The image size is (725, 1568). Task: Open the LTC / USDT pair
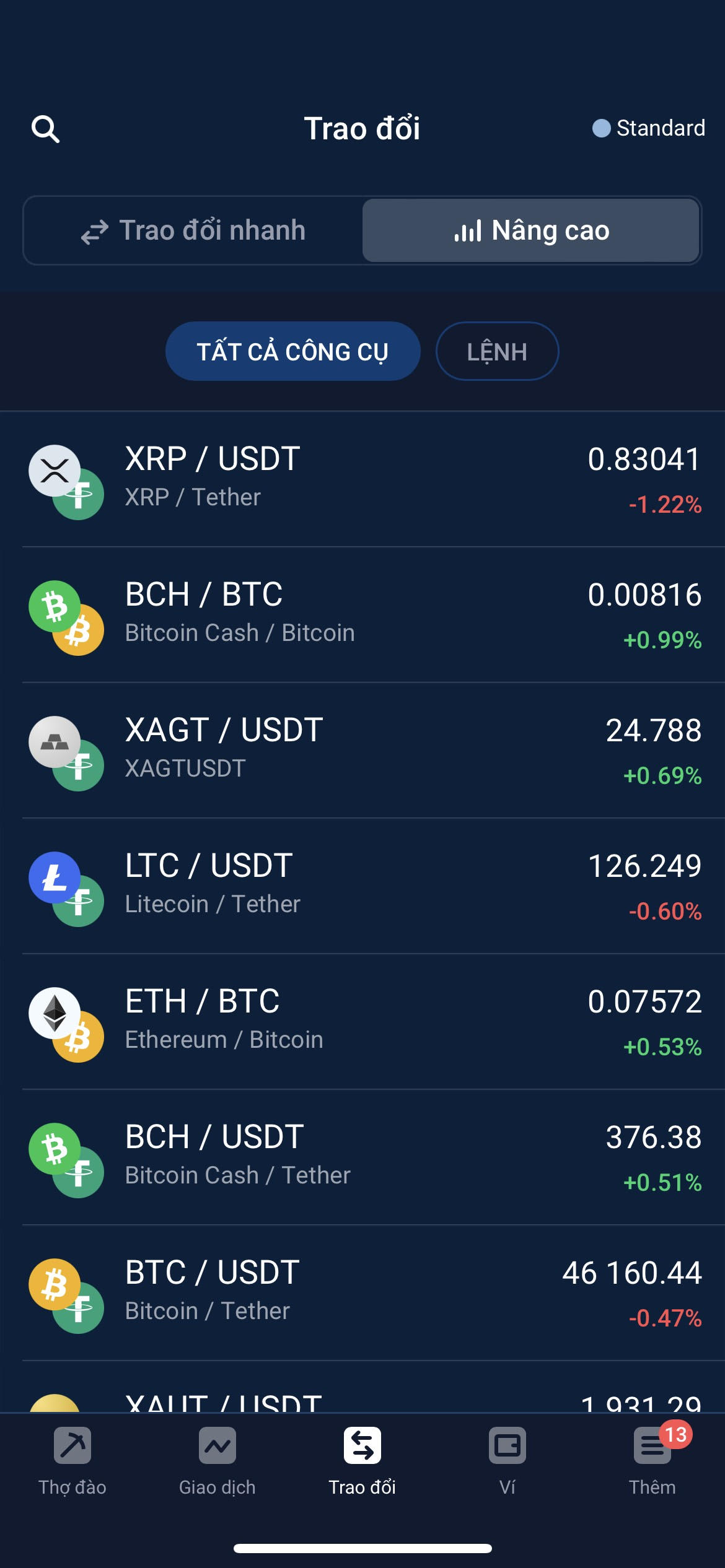click(362, 886)
